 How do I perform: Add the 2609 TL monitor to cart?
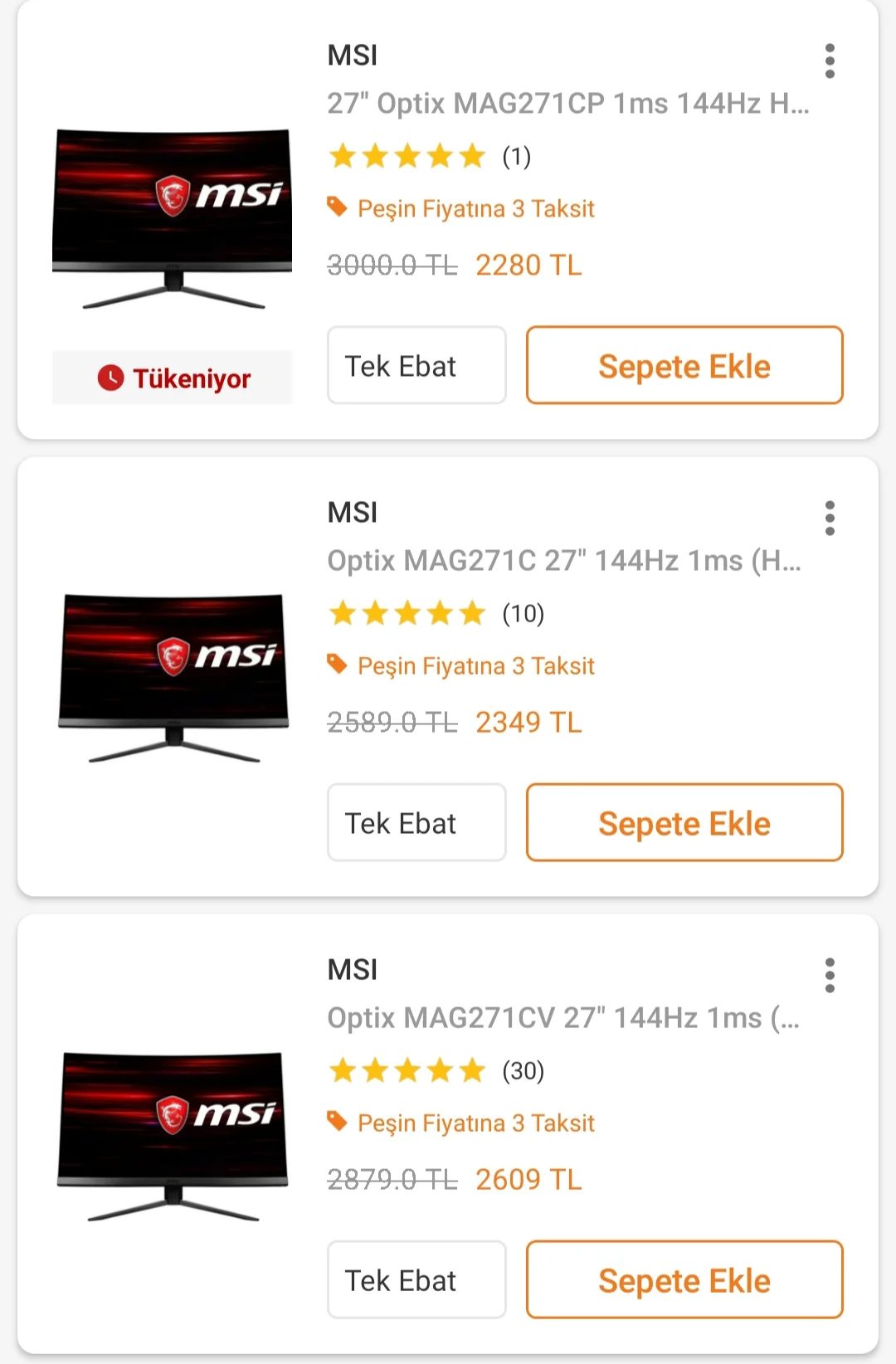[x=684, y=1280]
